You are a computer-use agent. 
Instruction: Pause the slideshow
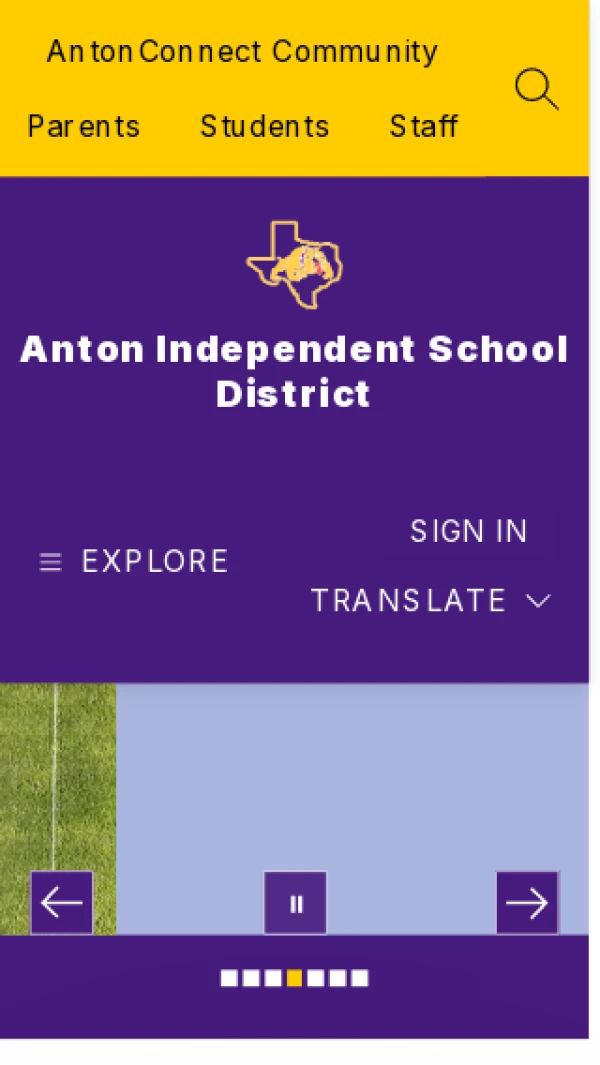(295, 903)
